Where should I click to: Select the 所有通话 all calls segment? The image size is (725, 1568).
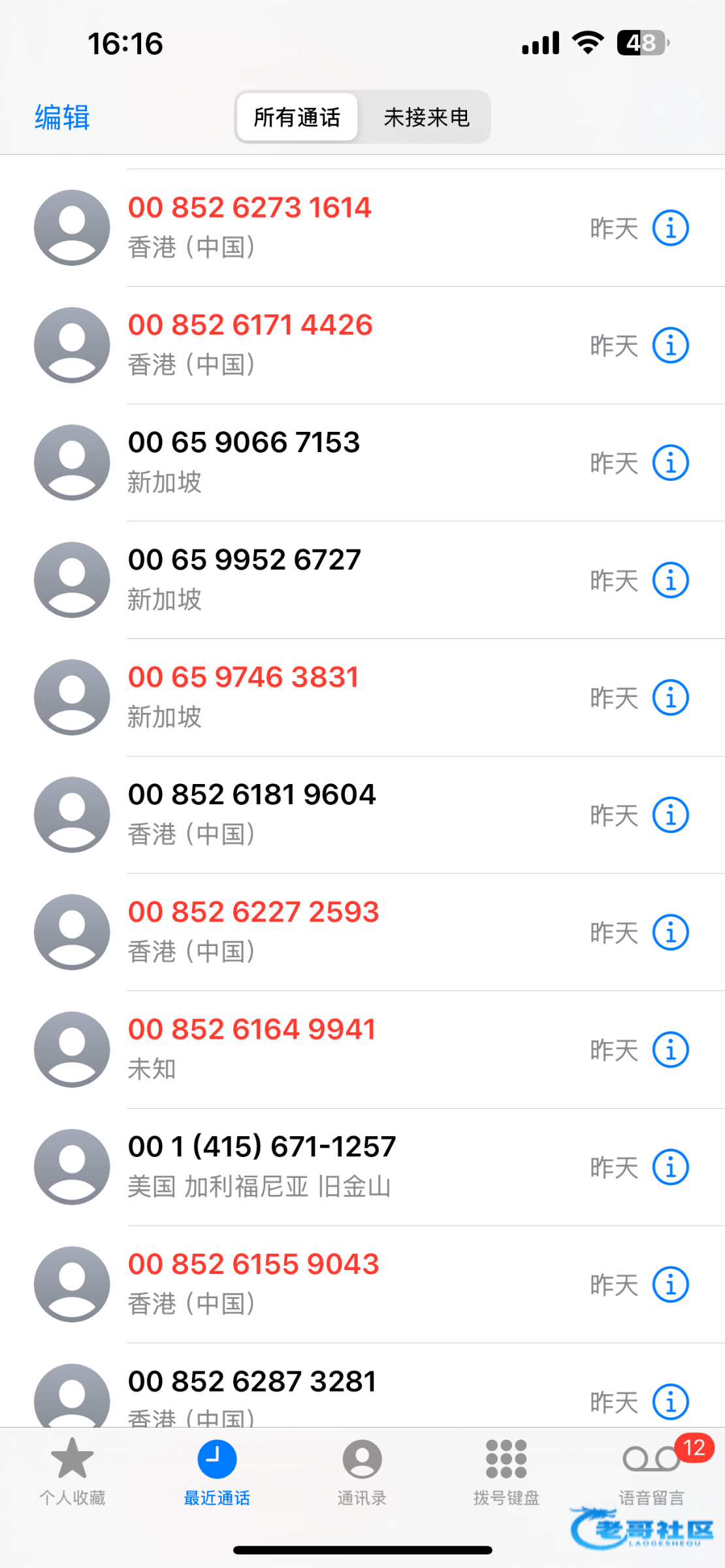click(297, 118)
